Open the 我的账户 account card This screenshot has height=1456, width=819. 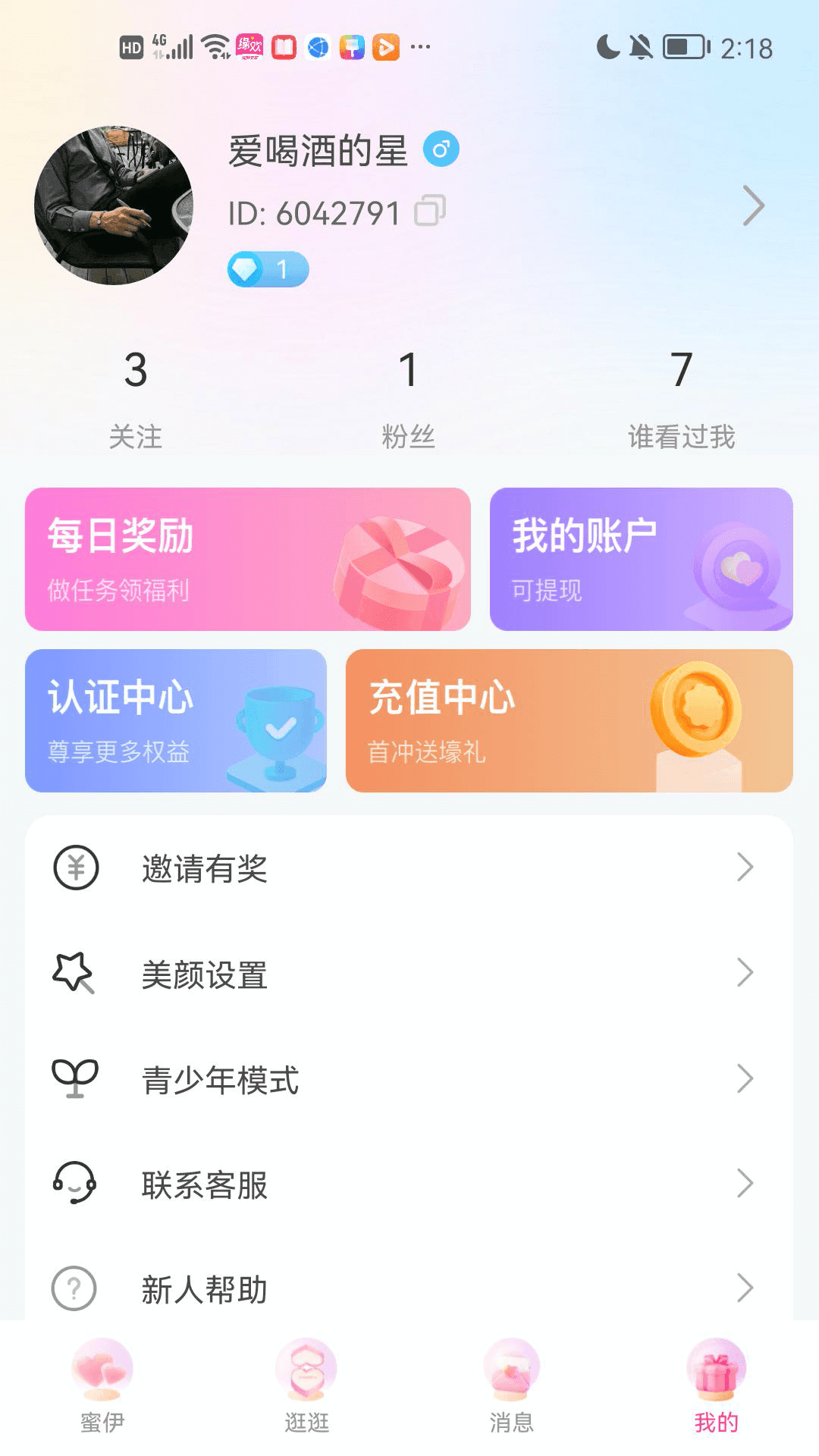tap(641, 560)
